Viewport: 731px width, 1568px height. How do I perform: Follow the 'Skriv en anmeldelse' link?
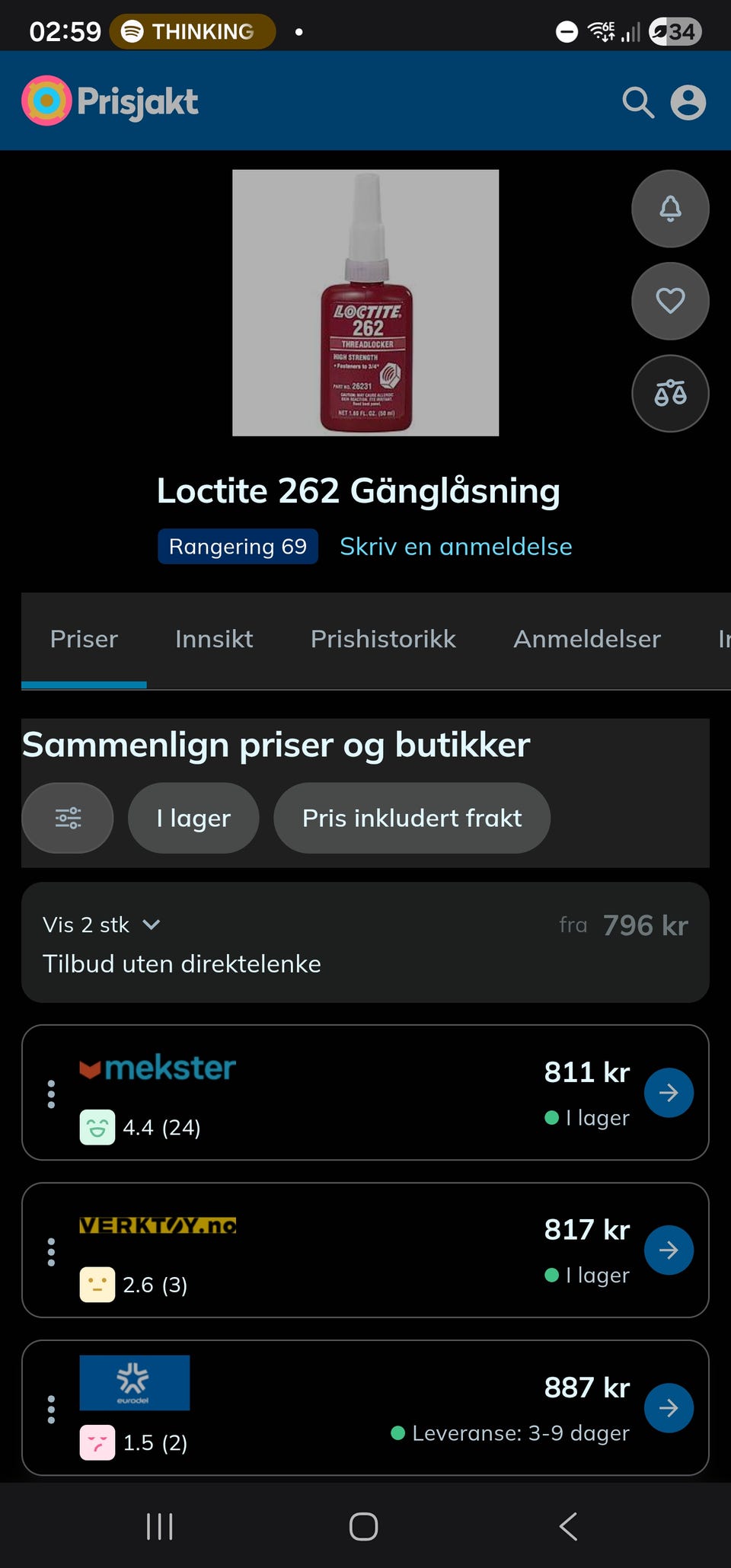click(456, 546)
